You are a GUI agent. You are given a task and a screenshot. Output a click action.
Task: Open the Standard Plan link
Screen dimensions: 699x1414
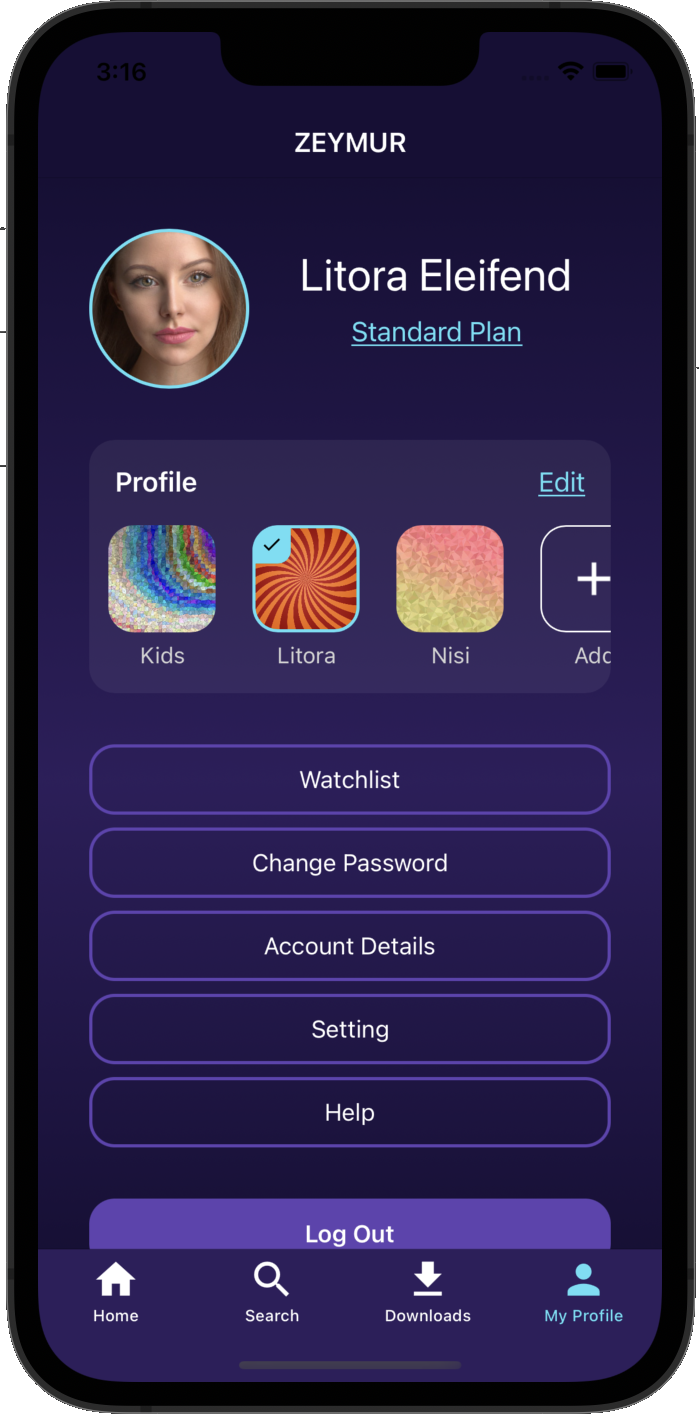pyautogui.click(x=436, y=332)
